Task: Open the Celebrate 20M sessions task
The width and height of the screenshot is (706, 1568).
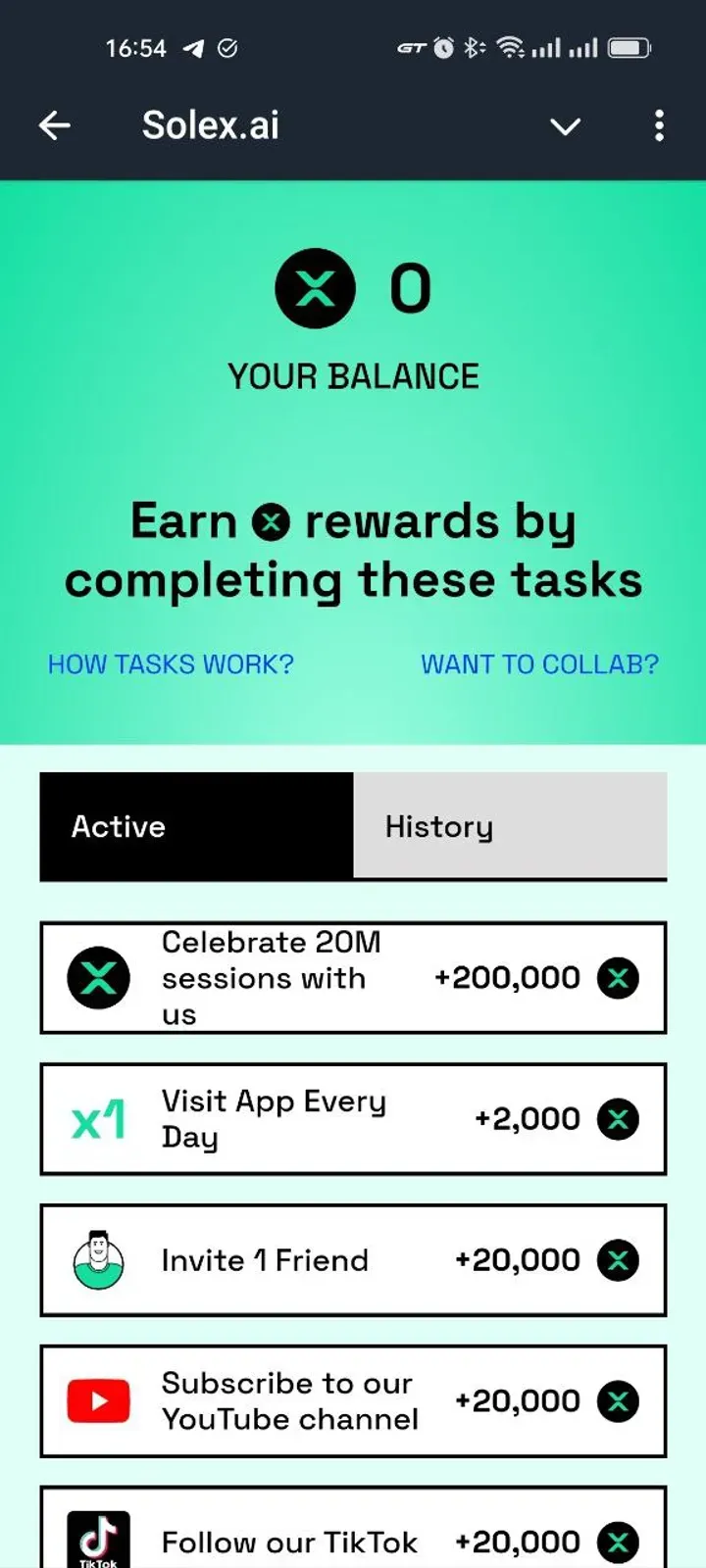Action: (353, 978)
